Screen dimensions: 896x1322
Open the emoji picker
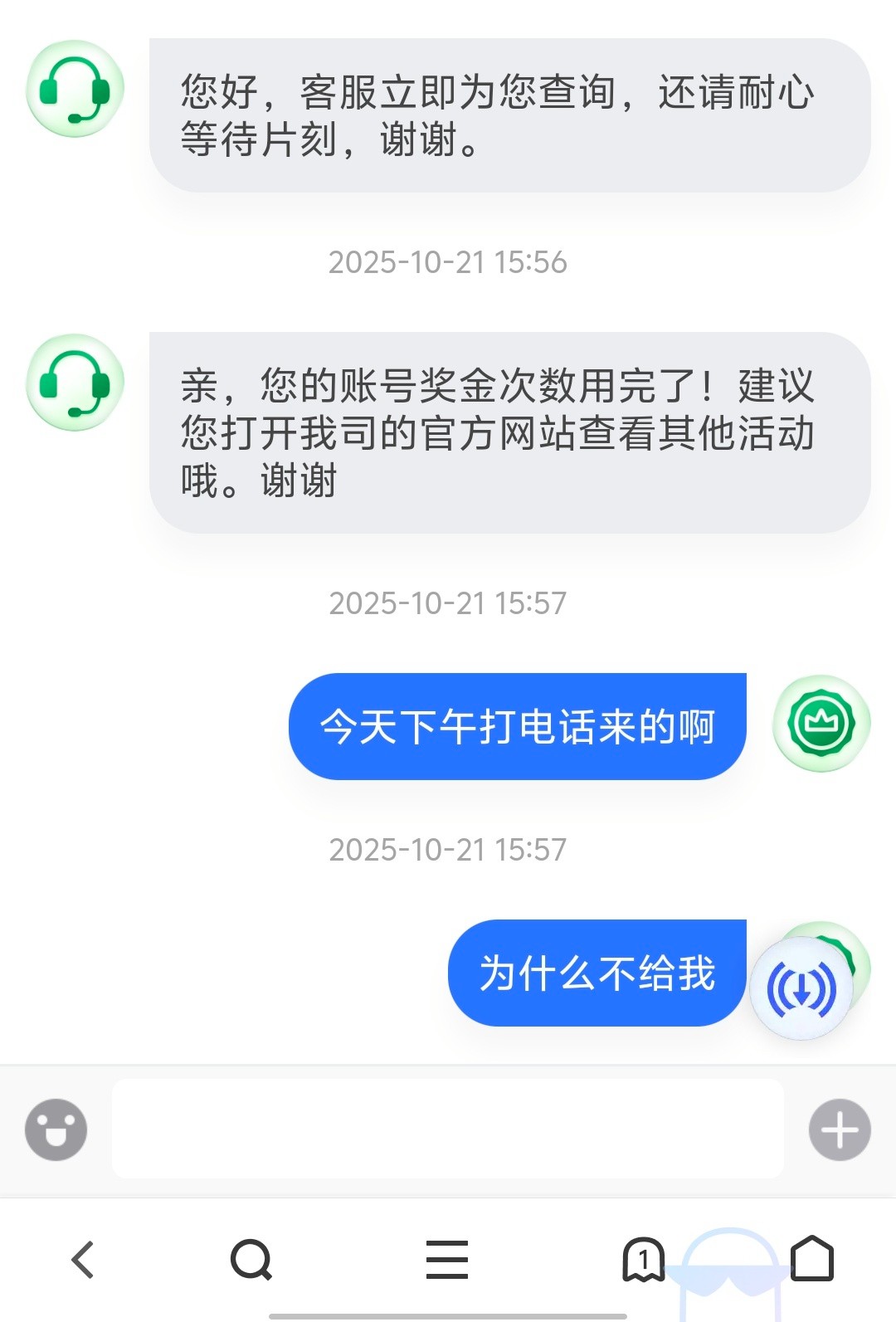56,1129
